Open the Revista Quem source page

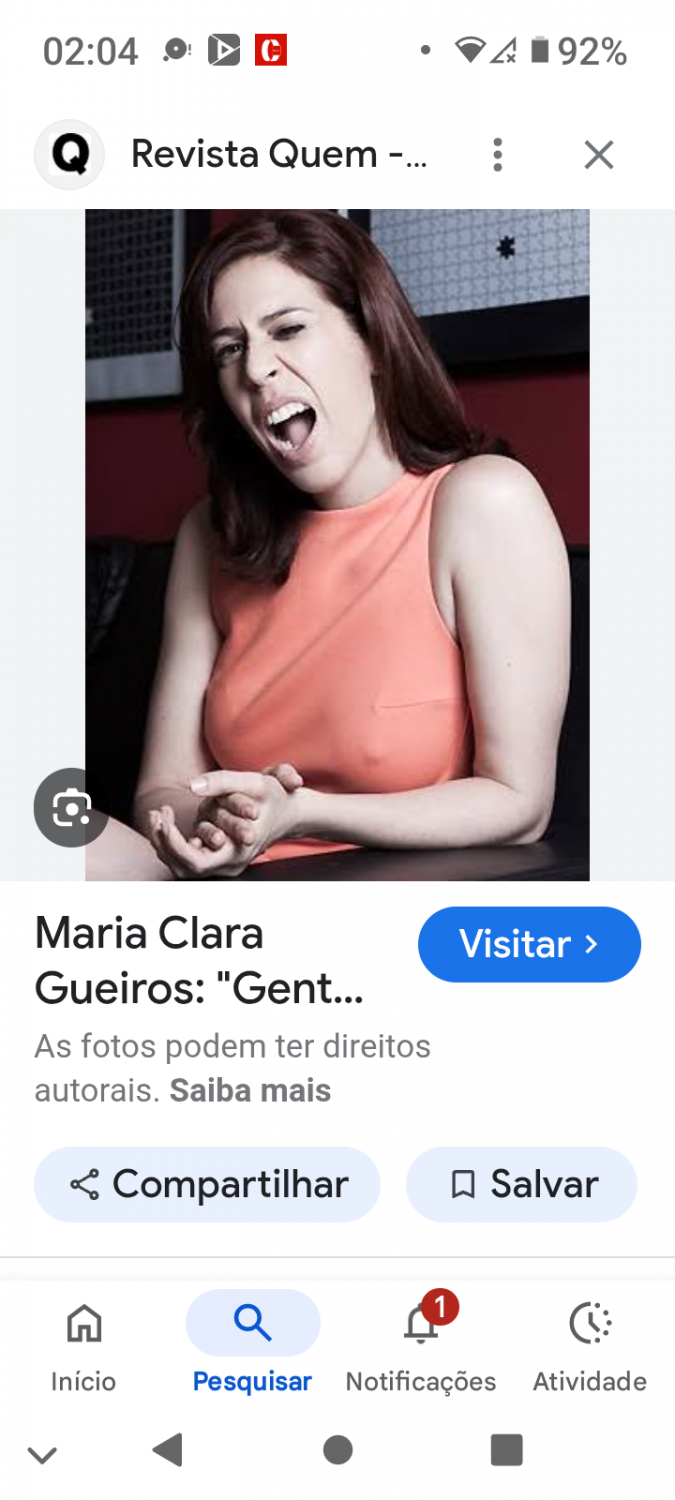coord(278,155)
